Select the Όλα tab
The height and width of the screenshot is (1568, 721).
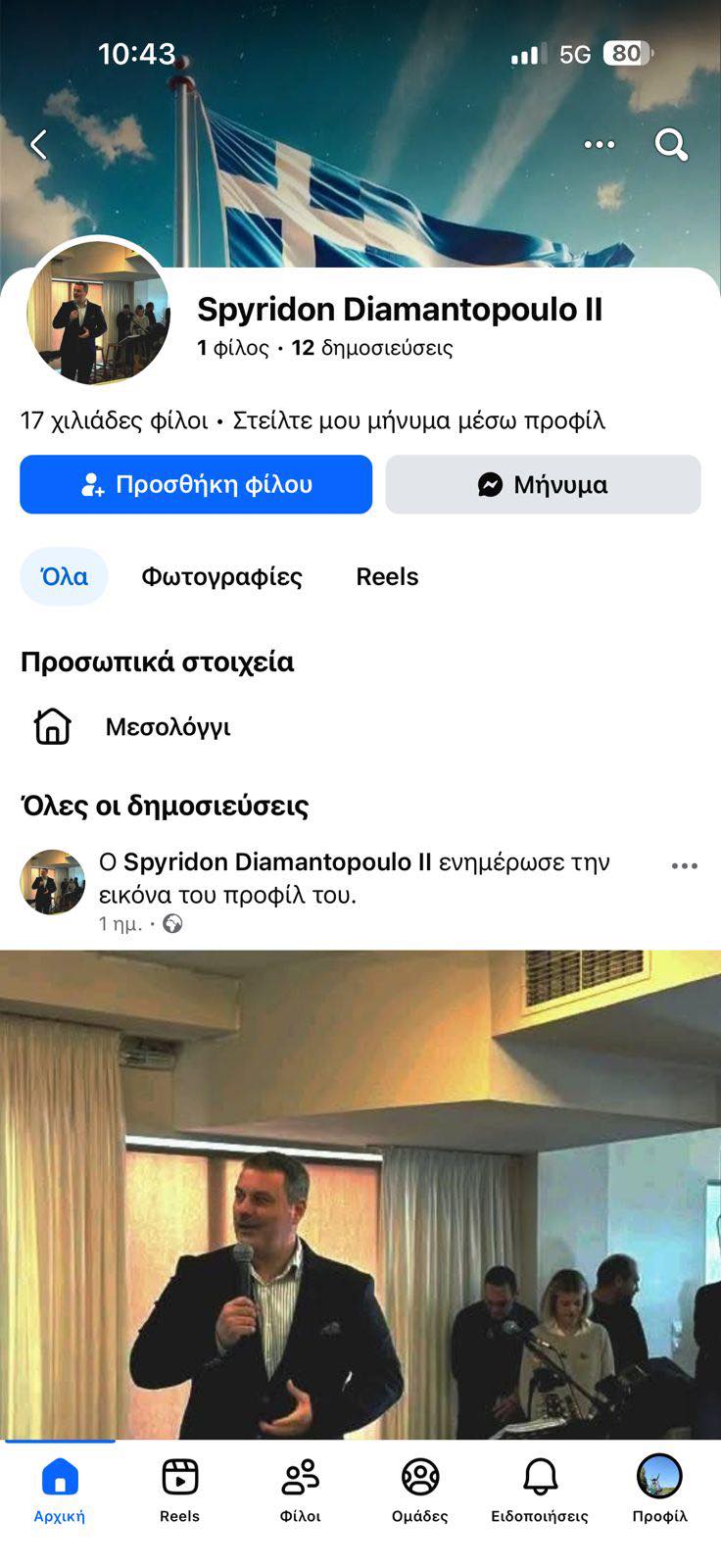click(x=64, y=576)
